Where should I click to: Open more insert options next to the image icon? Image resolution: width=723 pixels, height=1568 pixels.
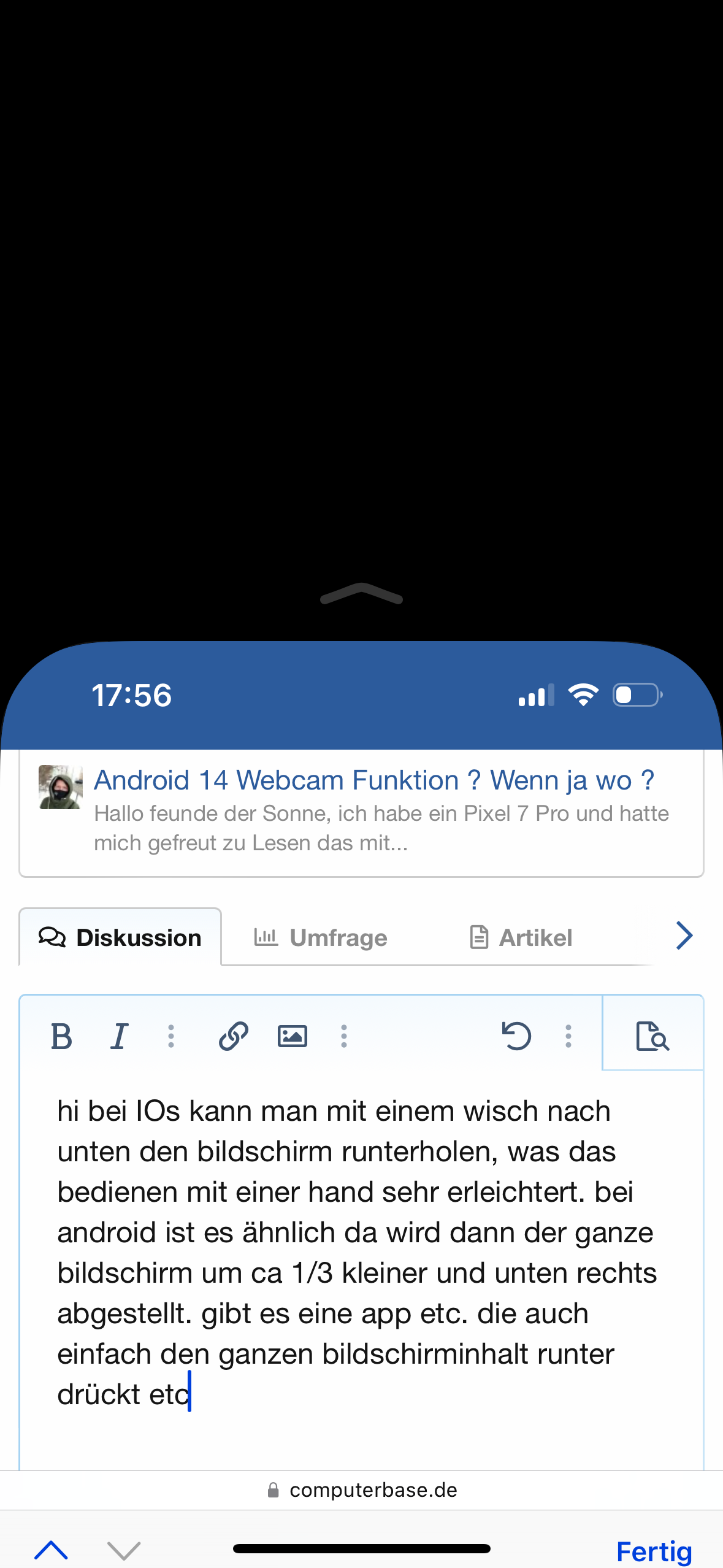344,1037
